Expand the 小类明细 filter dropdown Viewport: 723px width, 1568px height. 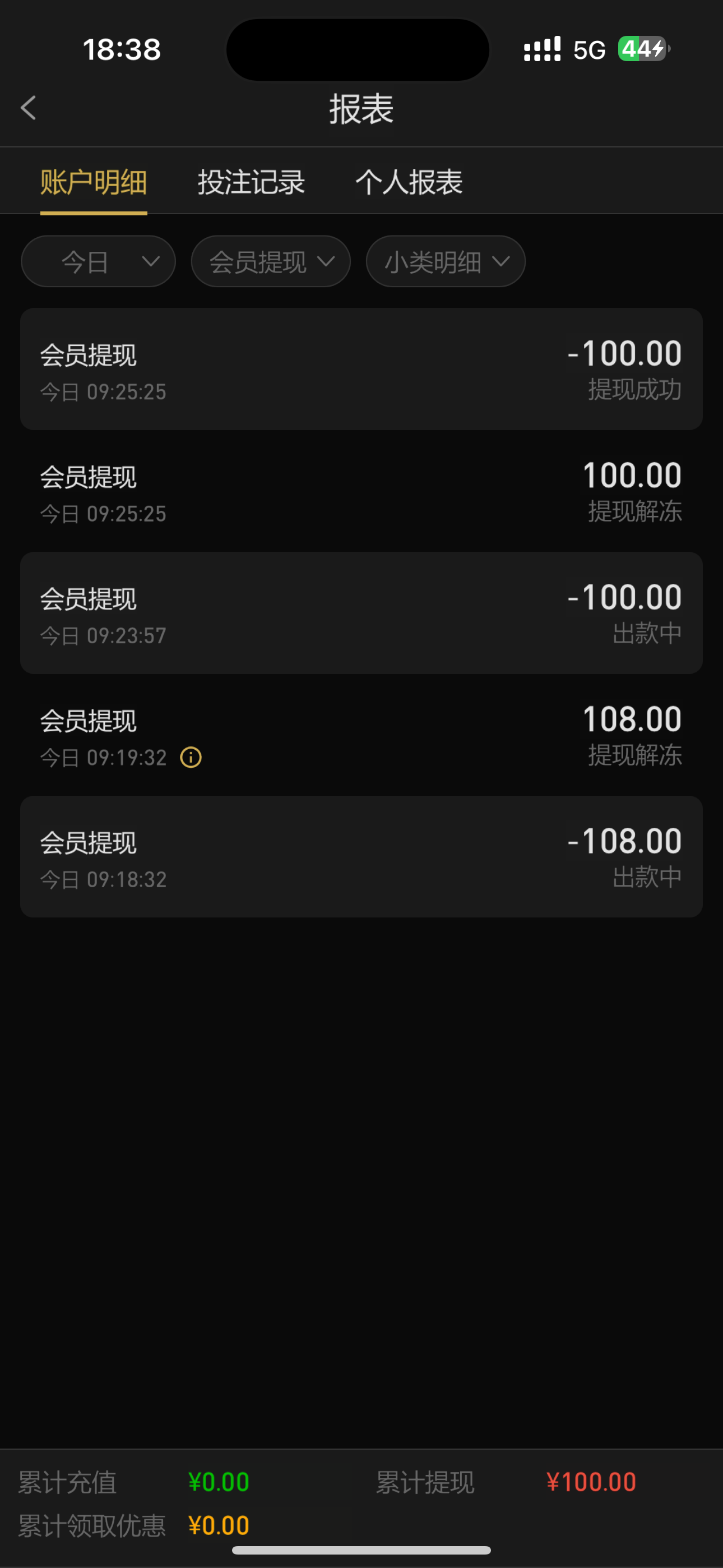pyautogui.click(x=446, y=262)
